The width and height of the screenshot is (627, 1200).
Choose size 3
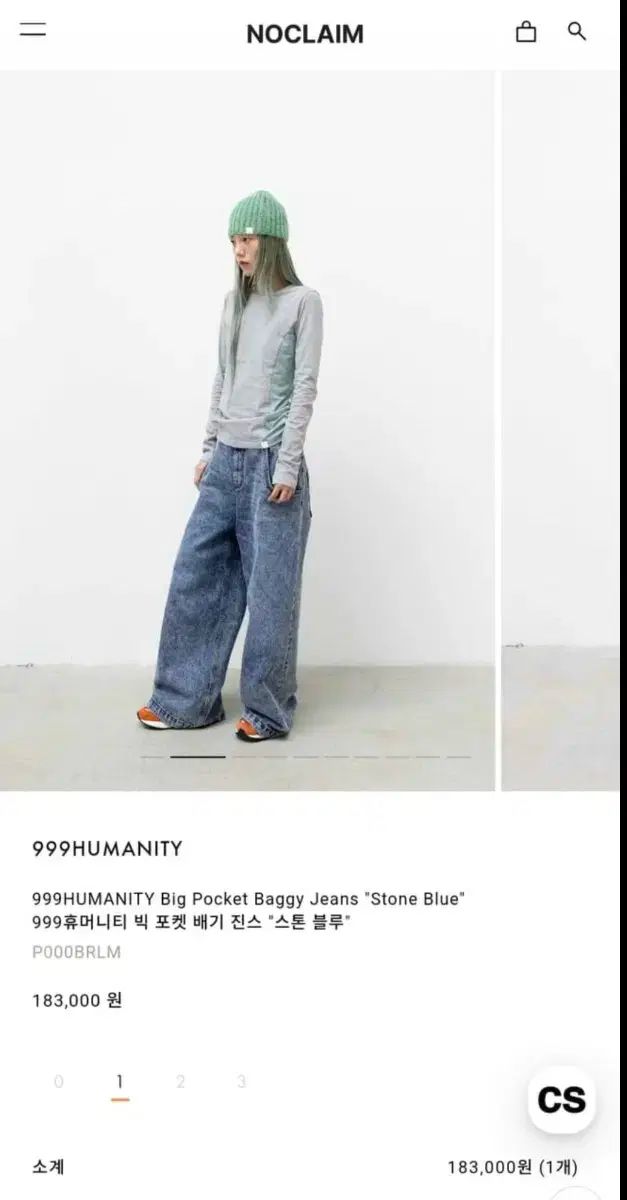241,1081
